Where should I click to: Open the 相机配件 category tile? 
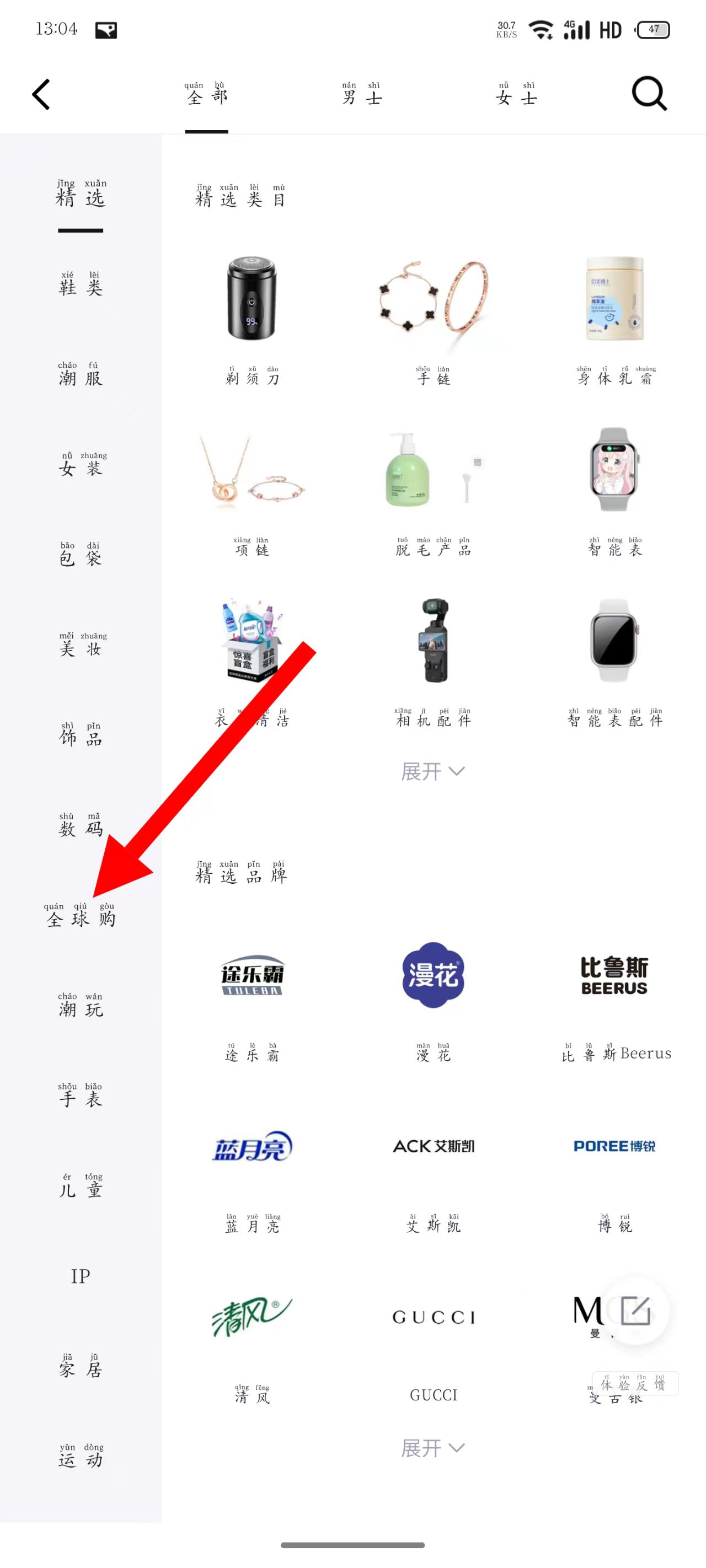[x=433, y=657]
